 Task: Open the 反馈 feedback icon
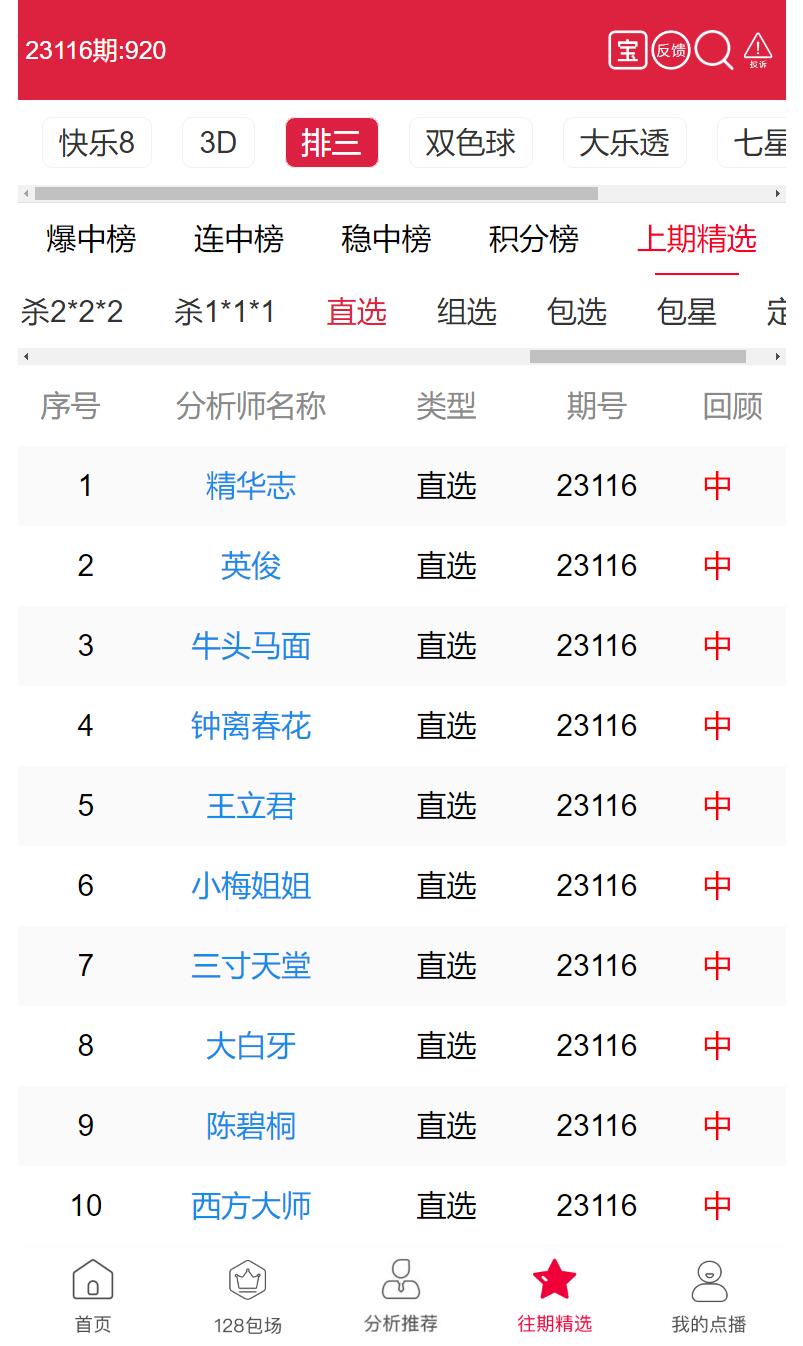coord(671,50)
